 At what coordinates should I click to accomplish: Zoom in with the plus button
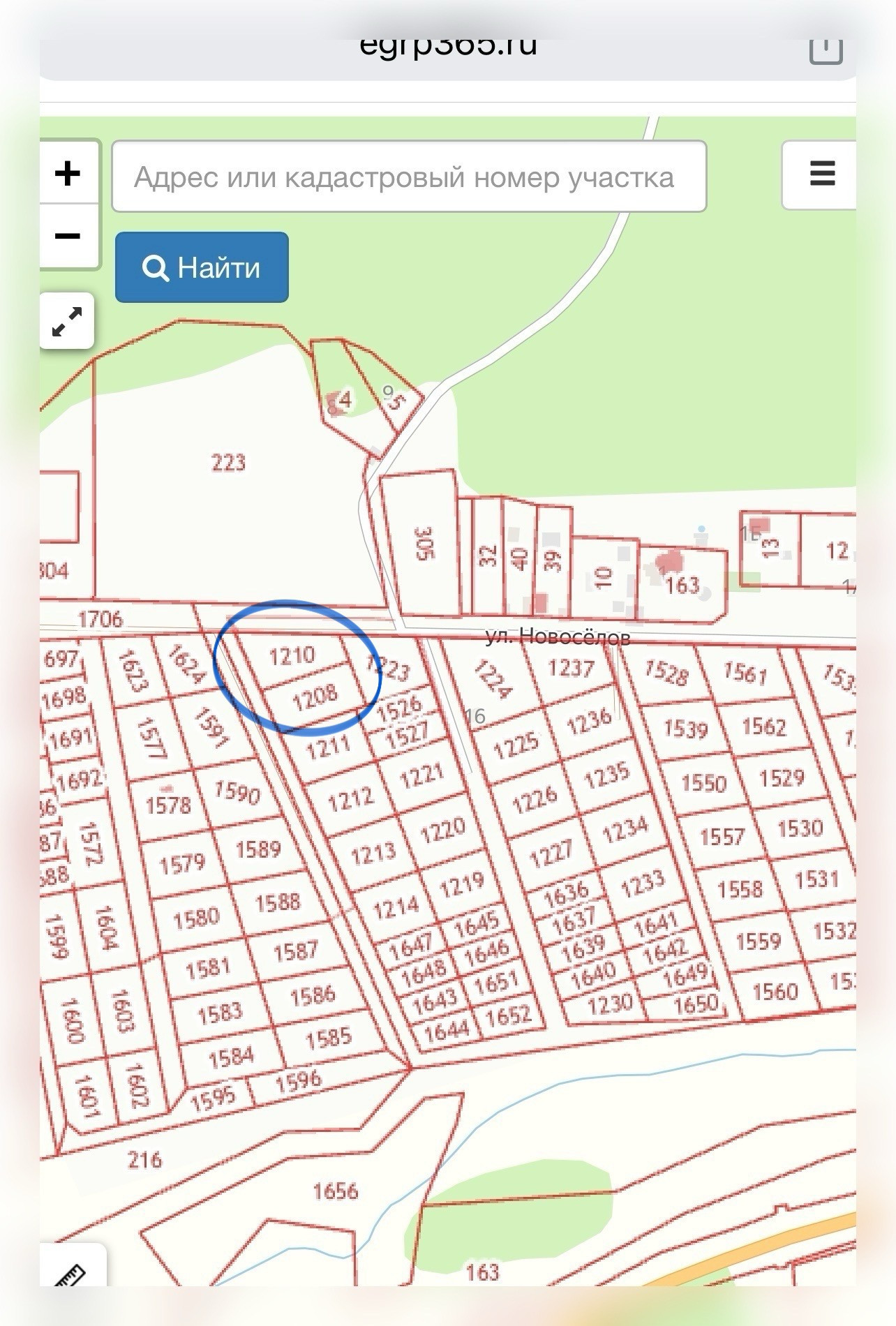pos(68,172)
